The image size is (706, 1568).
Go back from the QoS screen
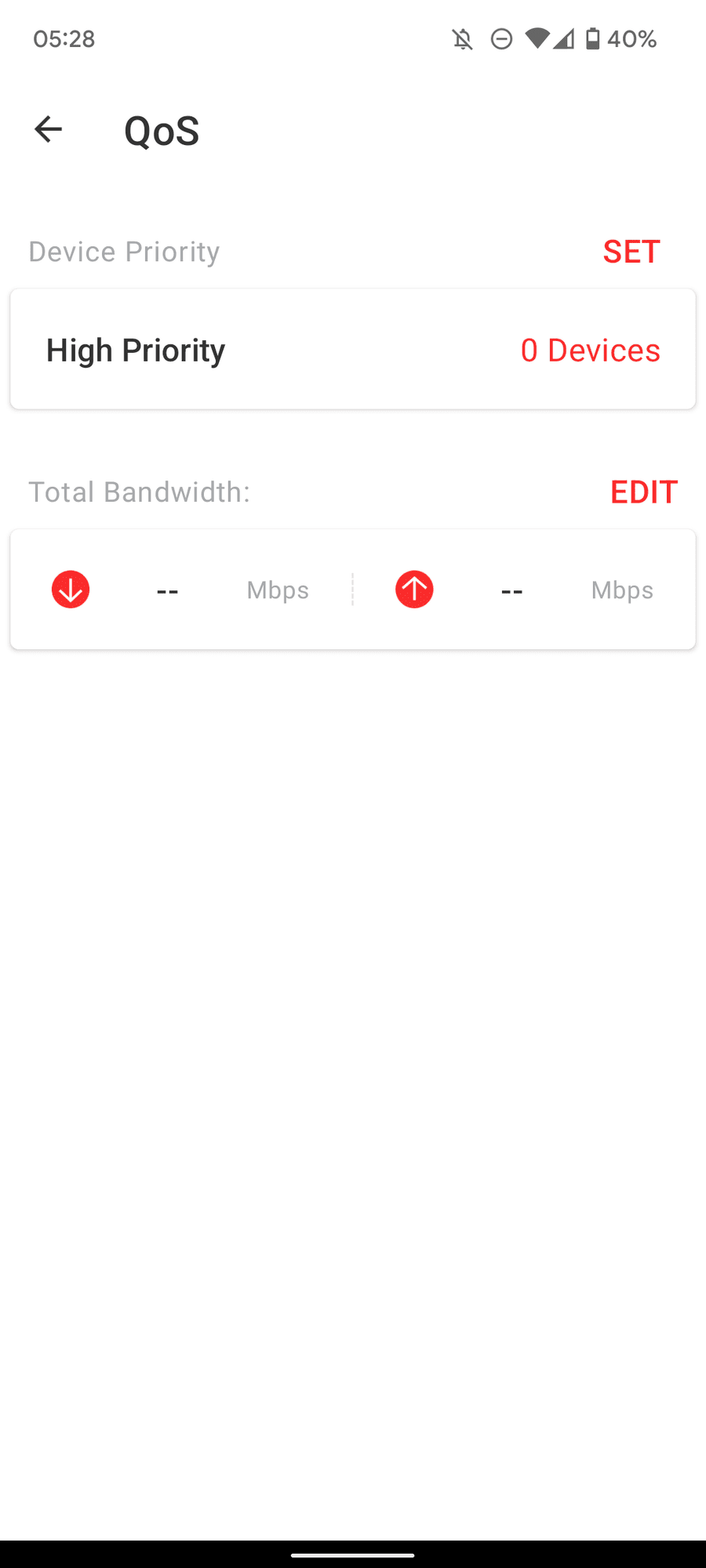49,129
